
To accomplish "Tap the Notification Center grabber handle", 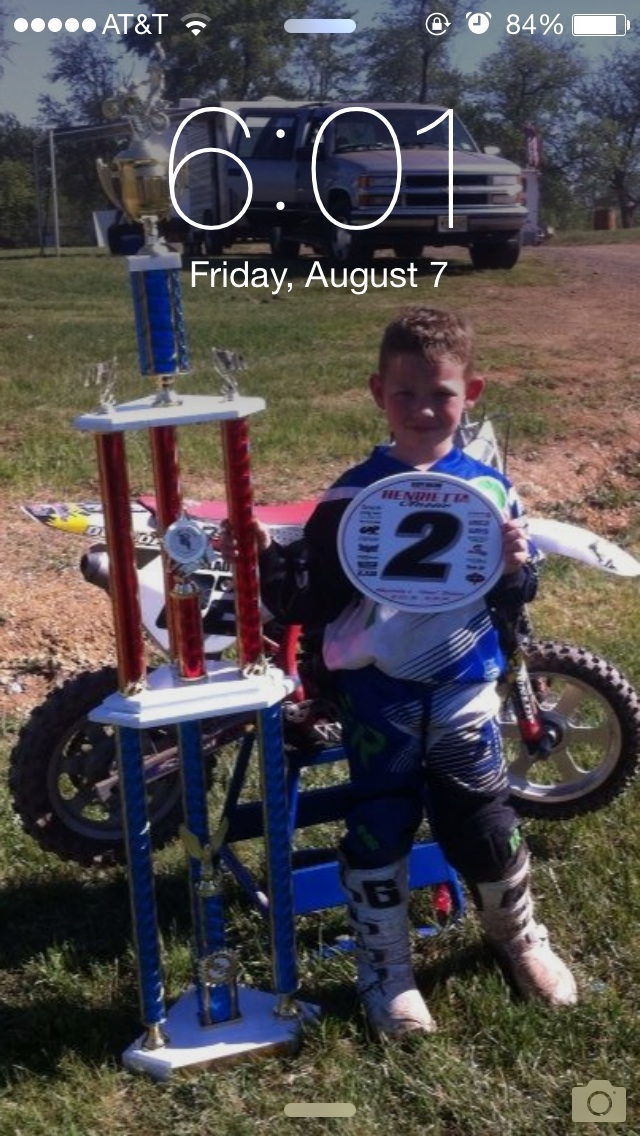I will (320, 25).
